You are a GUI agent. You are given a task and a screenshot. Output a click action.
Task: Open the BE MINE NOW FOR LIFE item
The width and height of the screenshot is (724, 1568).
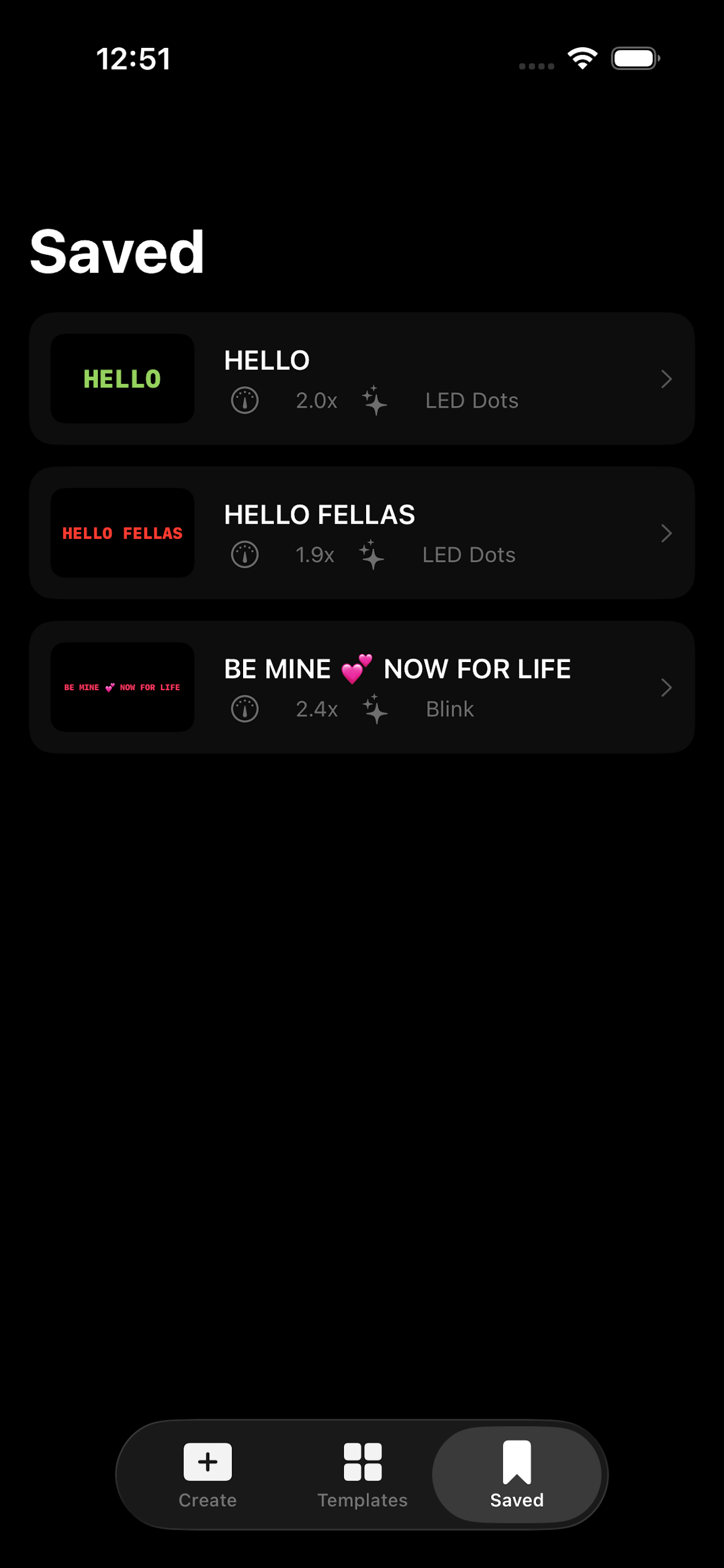pos(361,687)
